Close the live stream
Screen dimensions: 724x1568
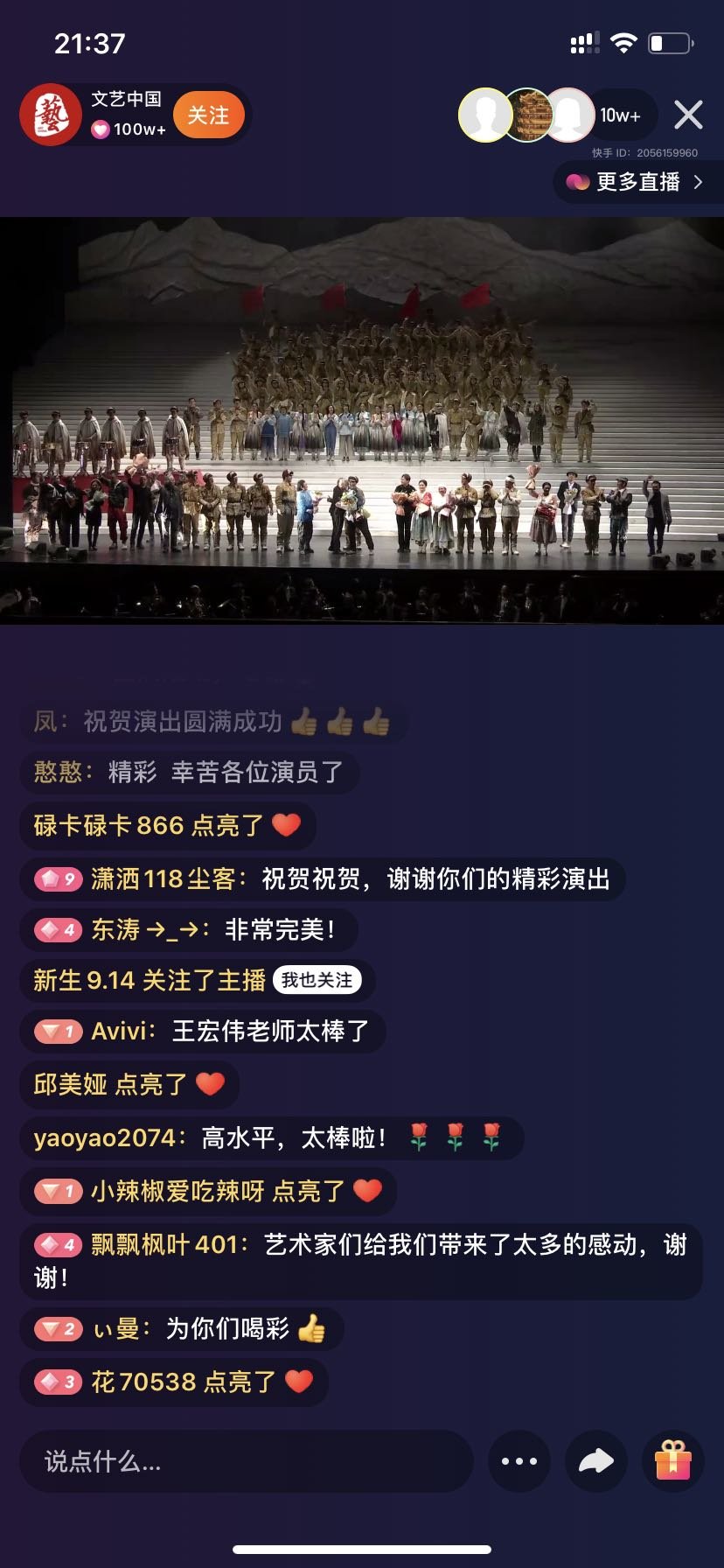click(688, 115)
